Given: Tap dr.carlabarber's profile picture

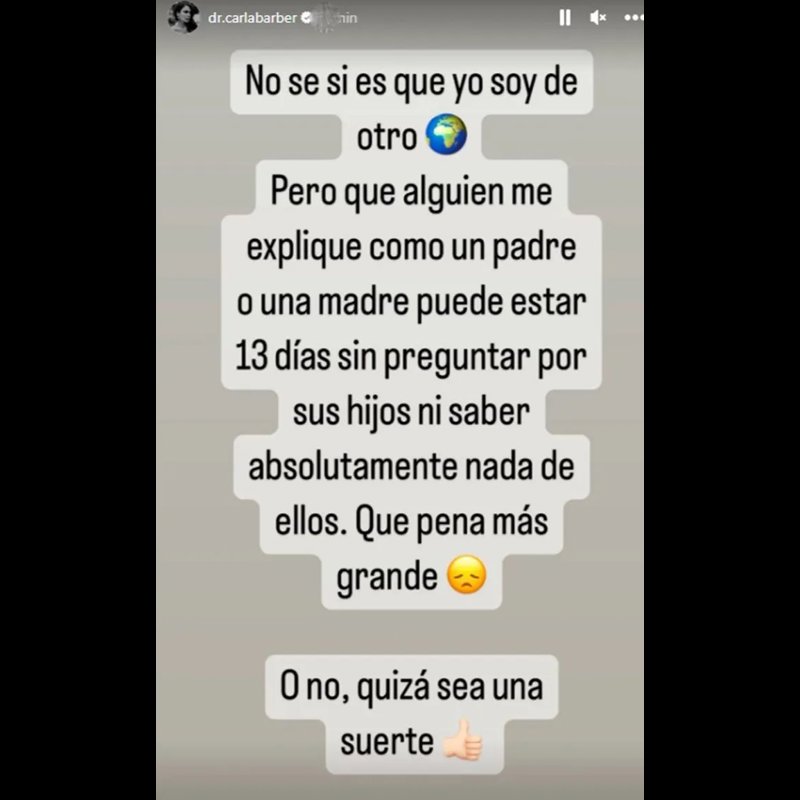Looking at the screenshot, I should (185, 17).
